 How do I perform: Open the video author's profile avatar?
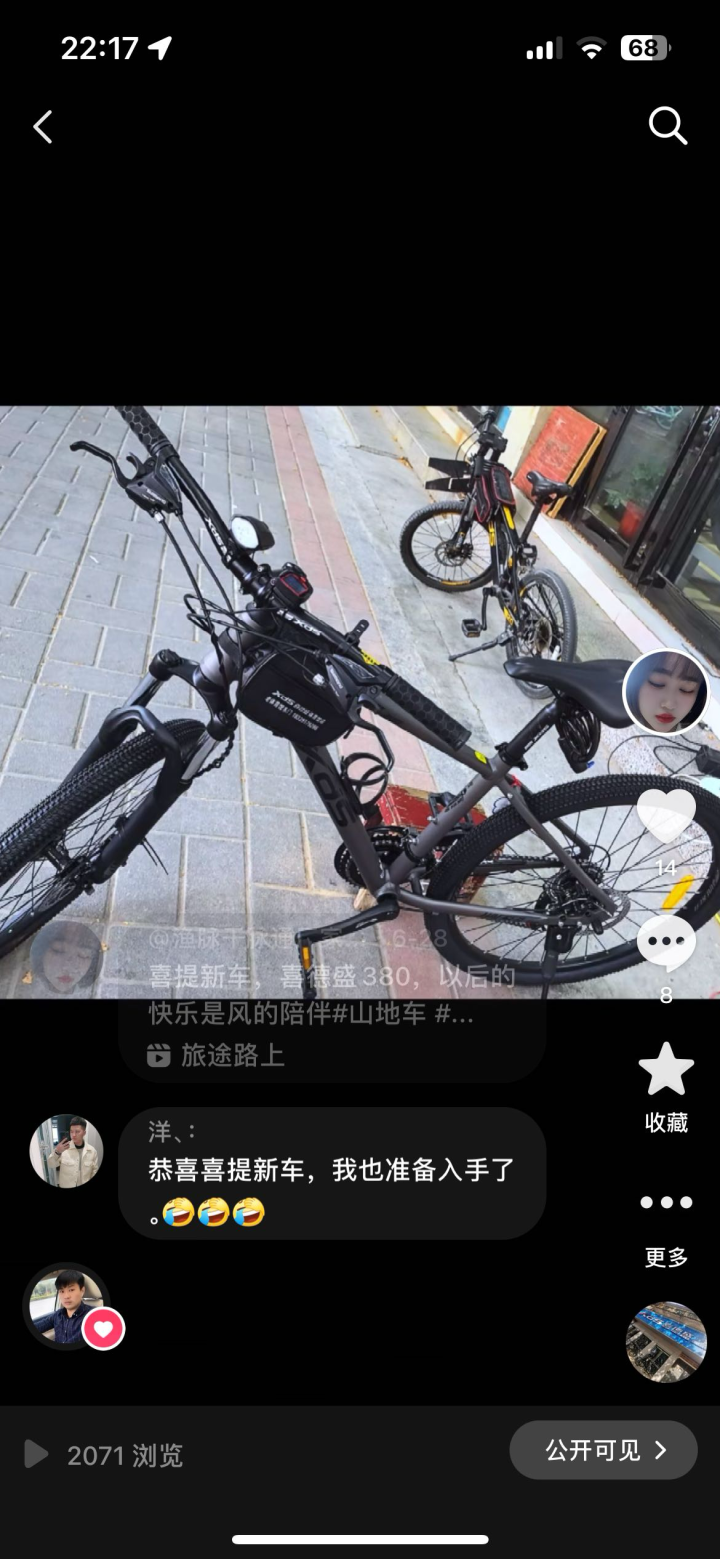(666, 692)
